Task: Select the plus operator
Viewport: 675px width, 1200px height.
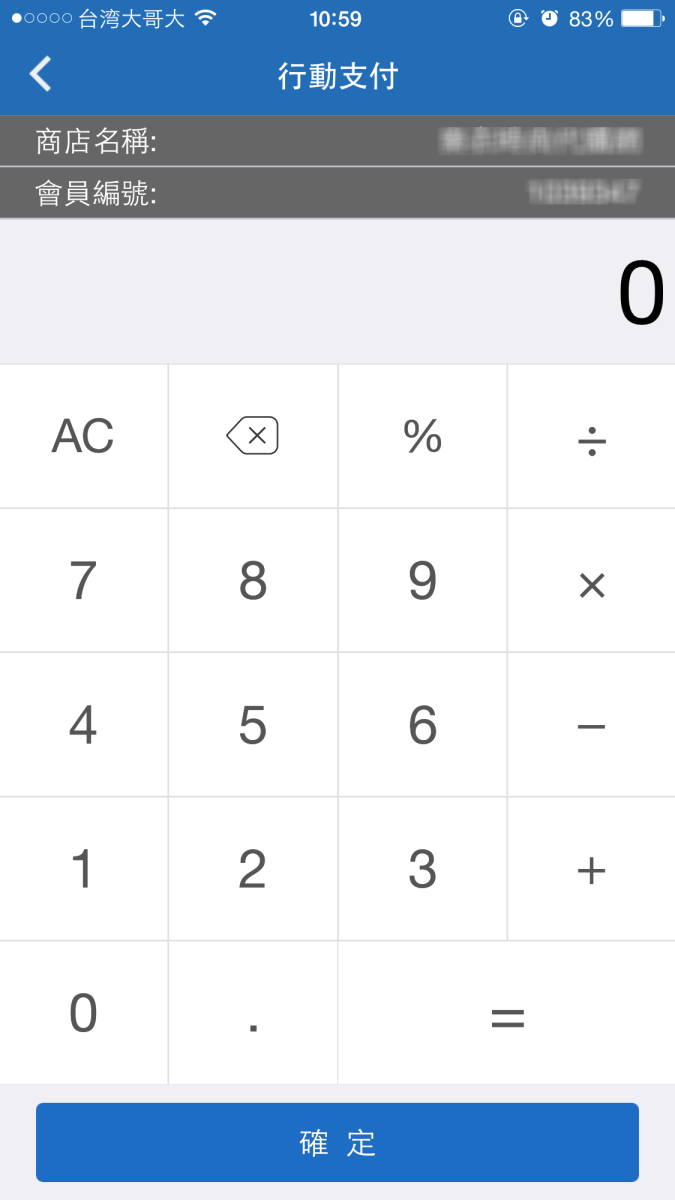Action: coord(592,869)
